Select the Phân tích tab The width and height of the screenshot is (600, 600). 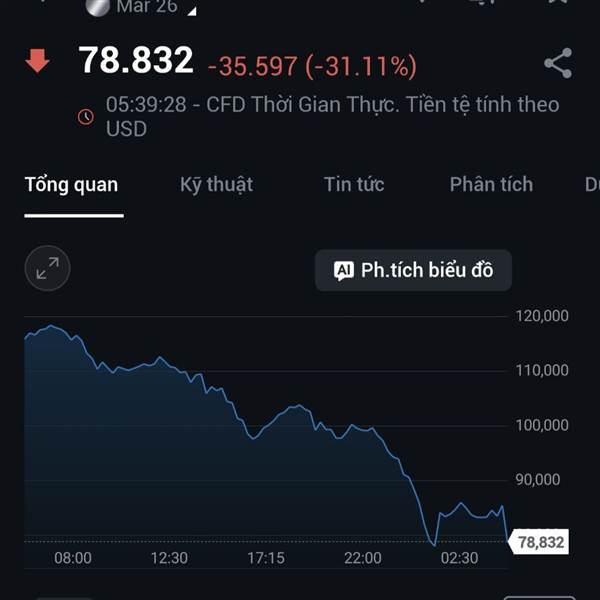491,184
